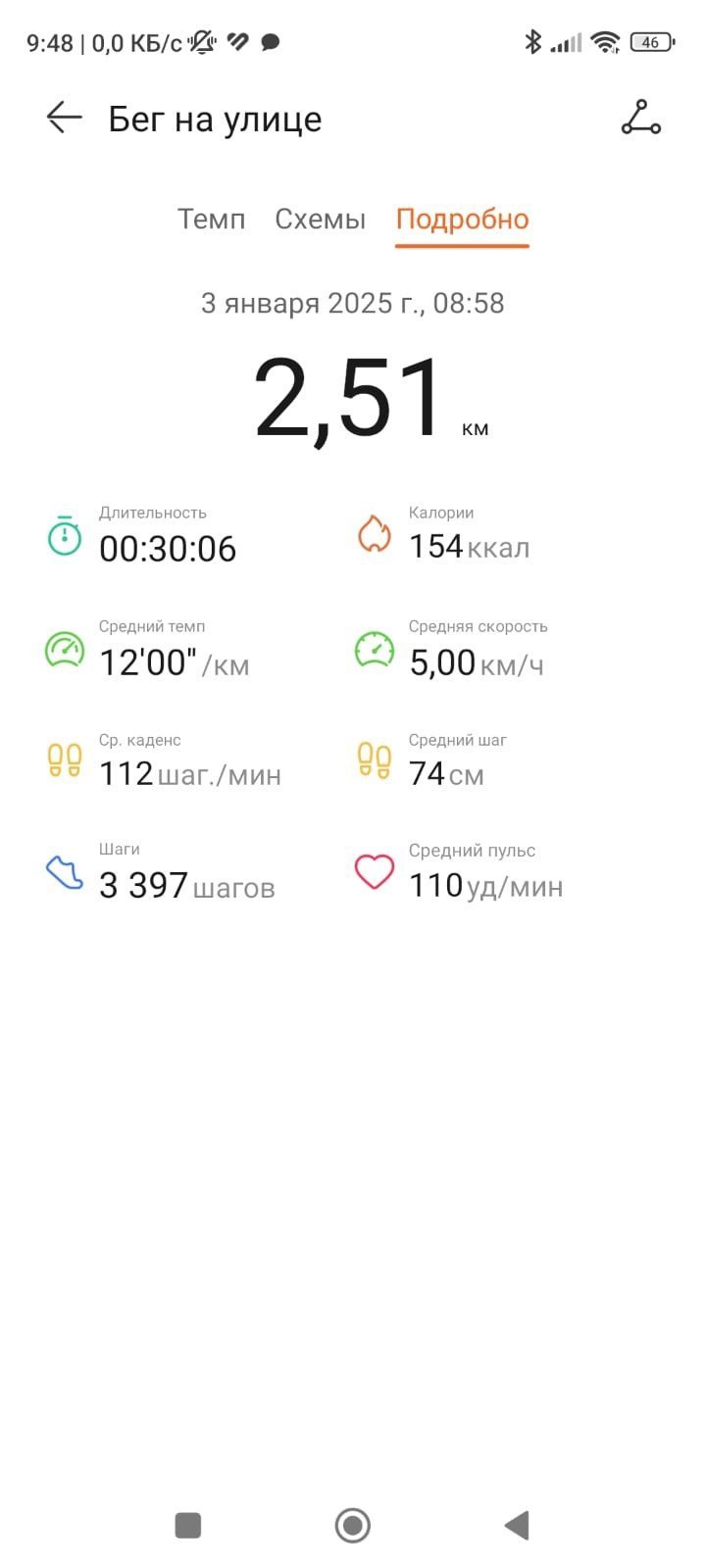Select the Подробно tab
The height and width of the screenshot is (1568, 706).
462,220
